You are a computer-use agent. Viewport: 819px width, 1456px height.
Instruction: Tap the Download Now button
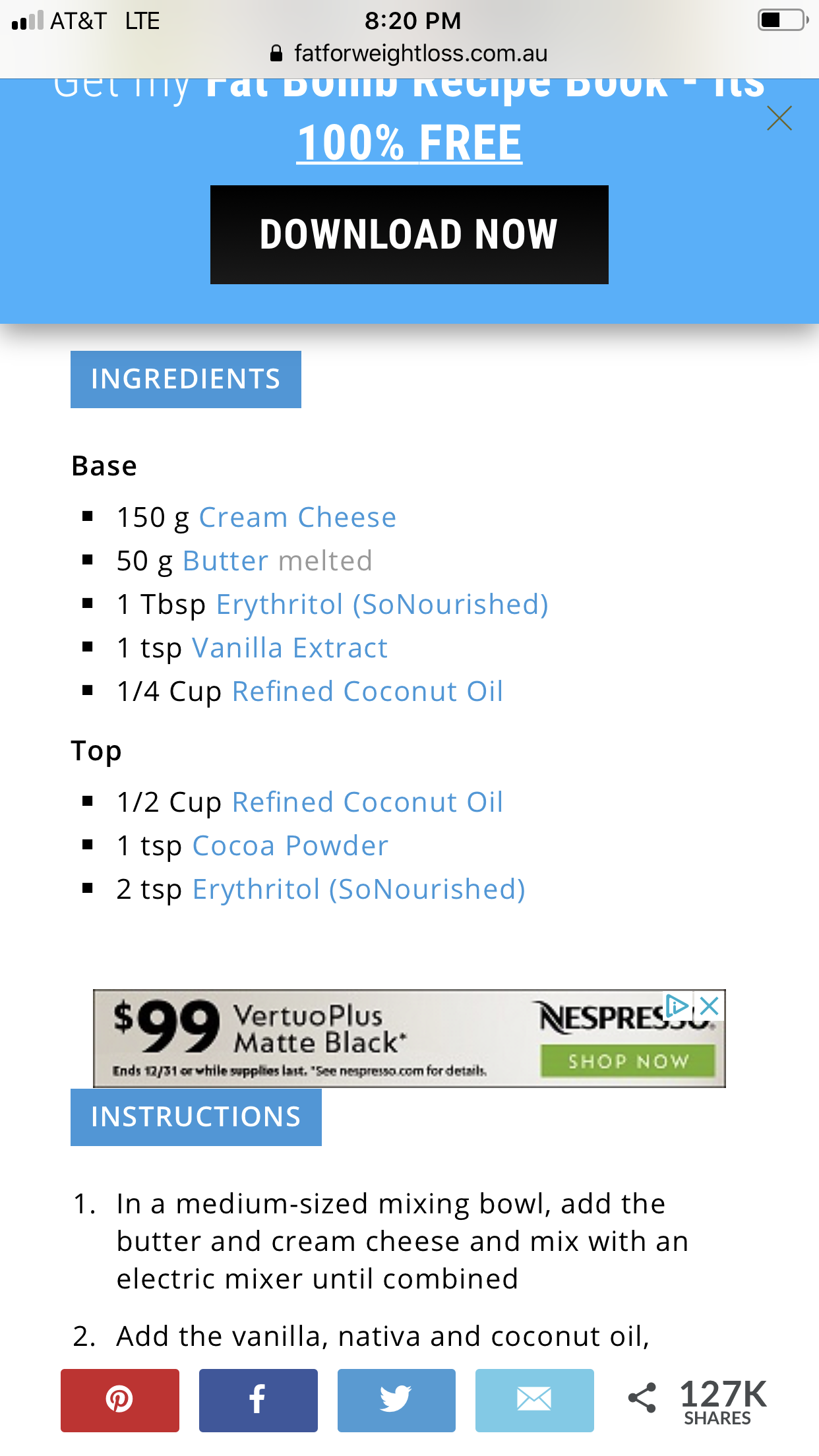point(409,235)
